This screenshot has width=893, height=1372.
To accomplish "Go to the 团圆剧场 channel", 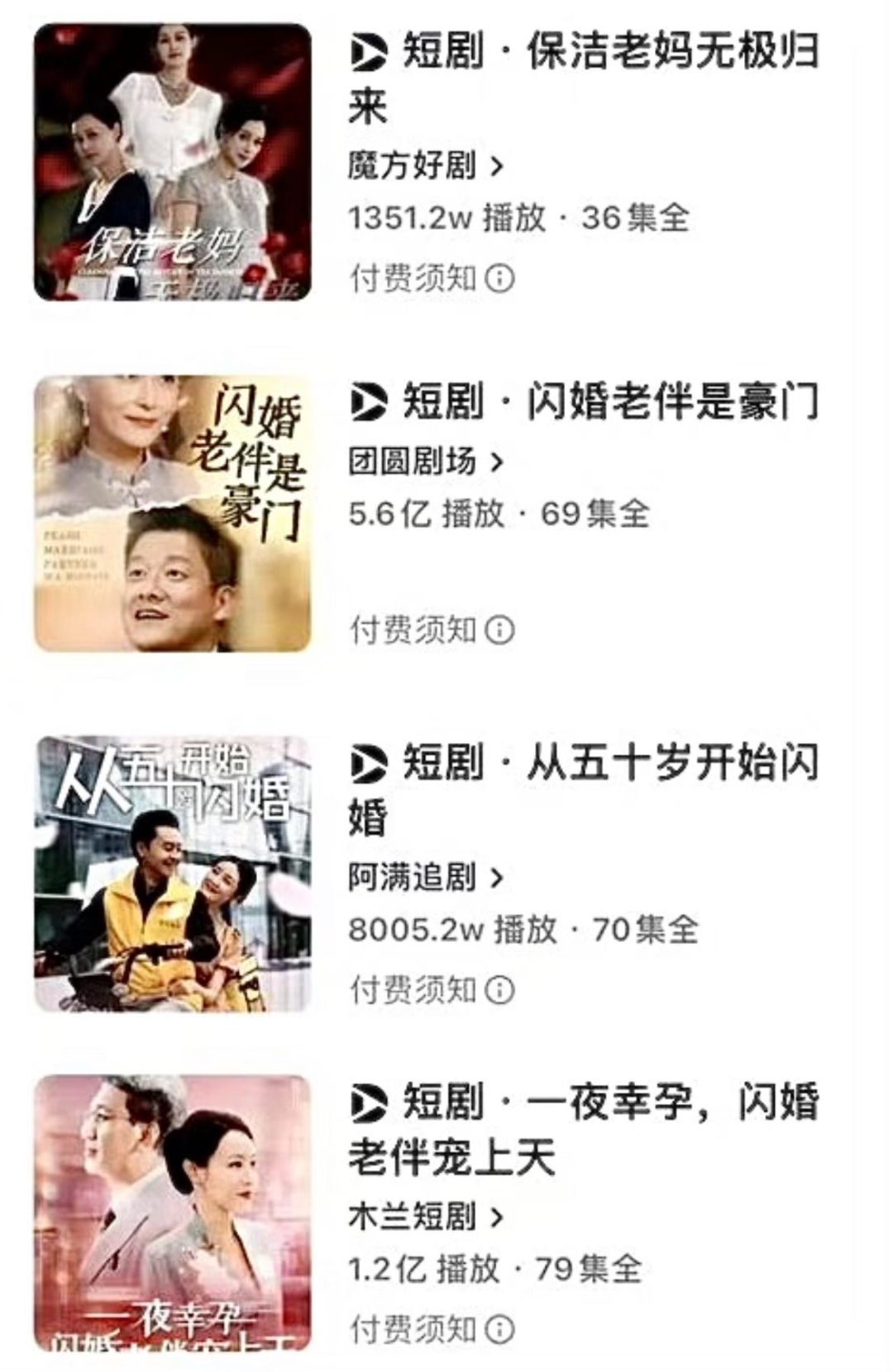I will [x=425, y=461].
